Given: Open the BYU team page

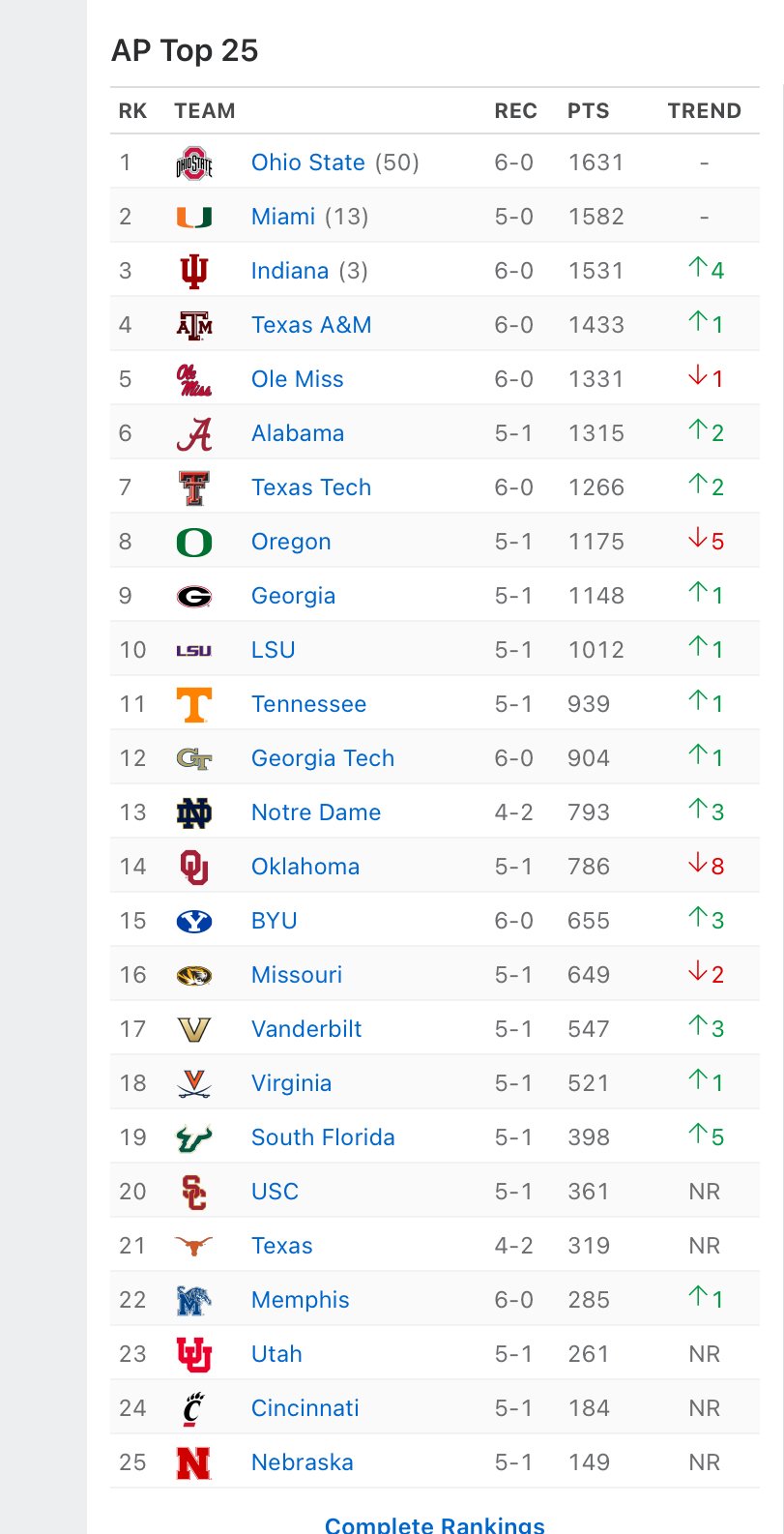Looking at the screenshot, I should pyautogui.click(x=274, y=921).
